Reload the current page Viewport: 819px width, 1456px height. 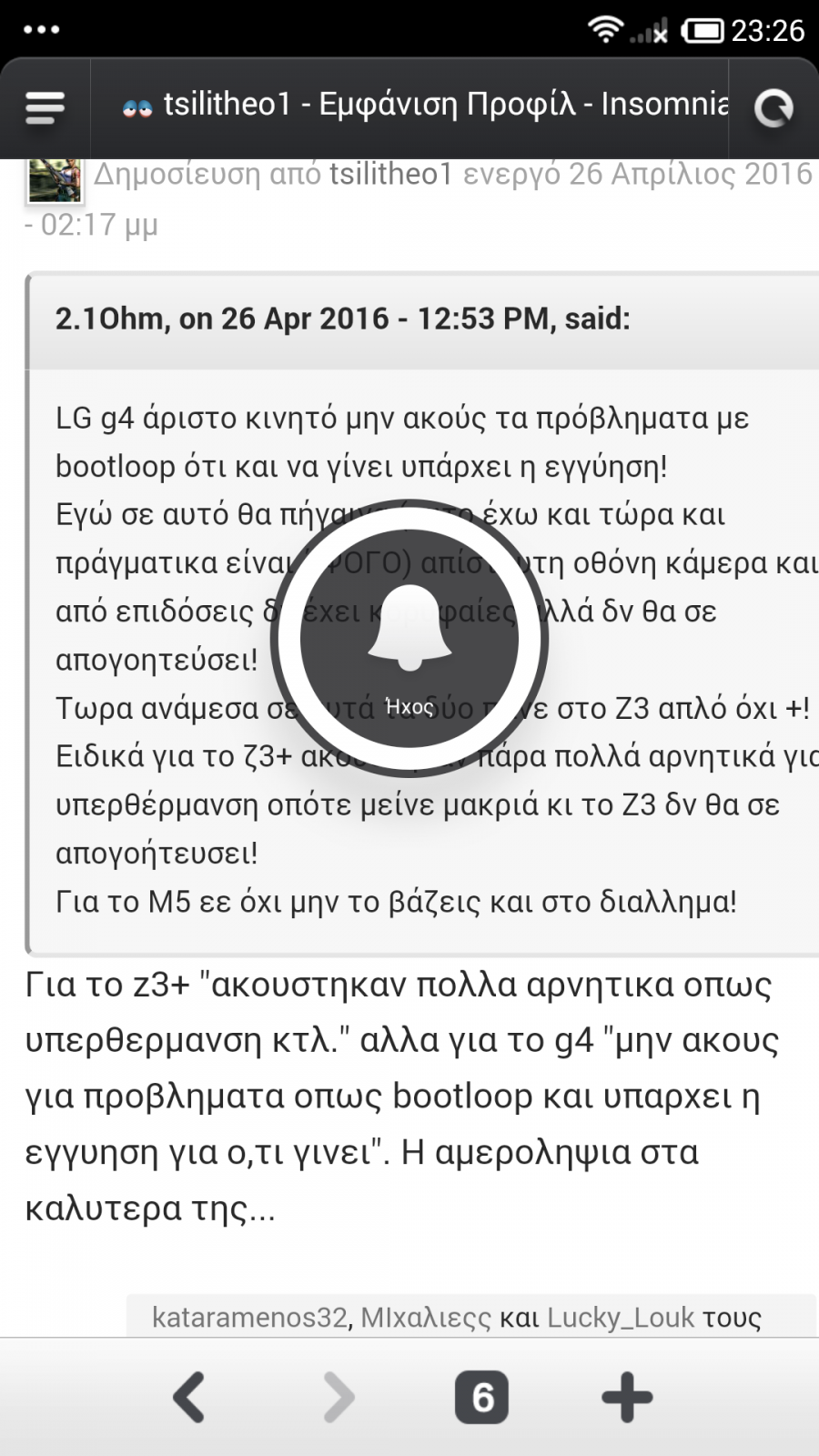click(x=773, y=108)
